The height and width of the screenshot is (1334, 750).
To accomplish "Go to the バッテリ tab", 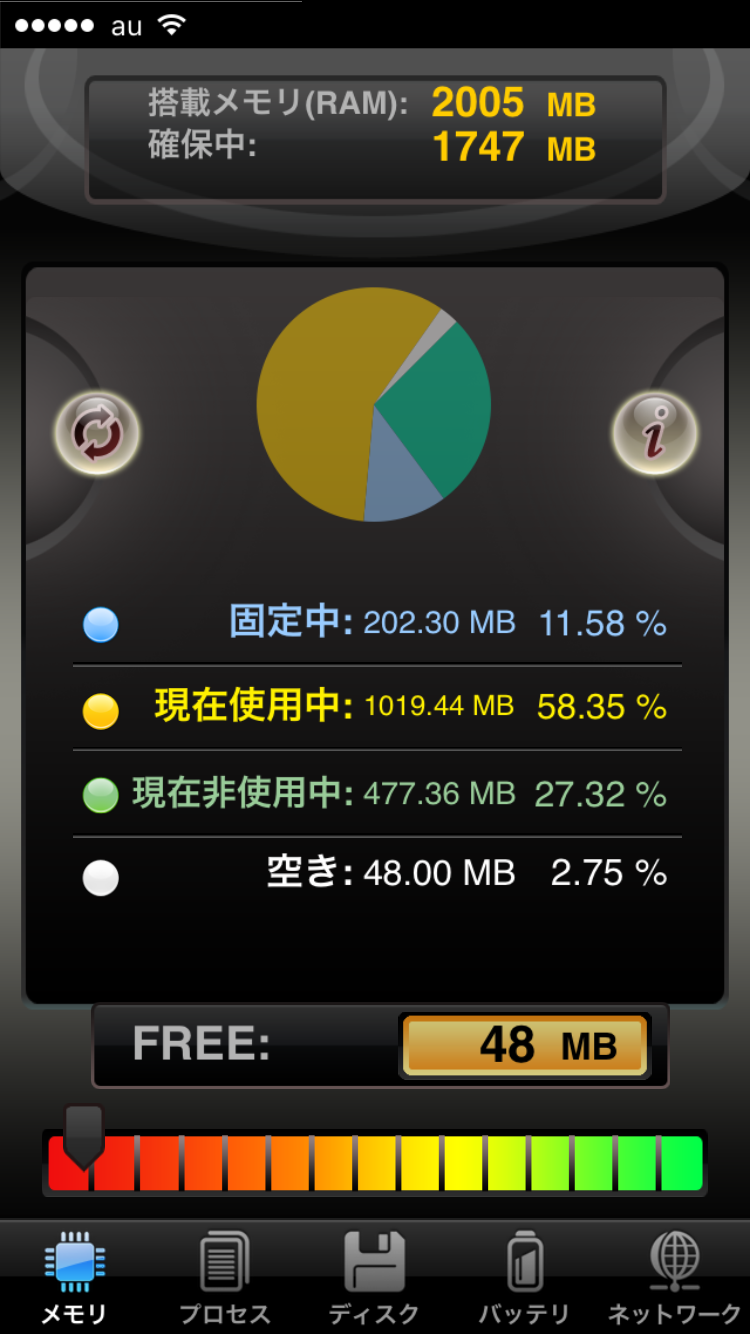I will coord(523,1278).
